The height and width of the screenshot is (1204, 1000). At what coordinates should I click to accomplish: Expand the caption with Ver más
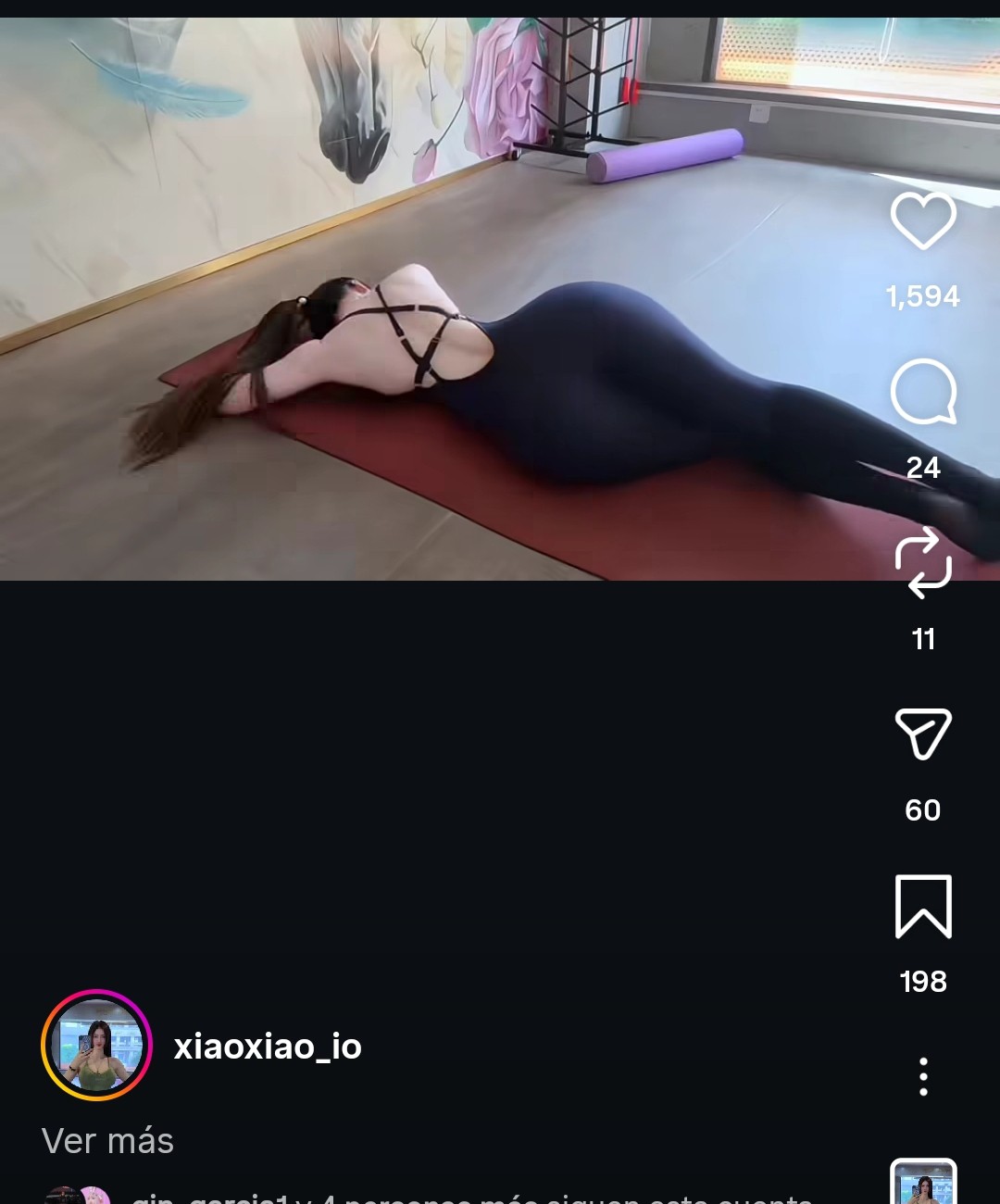click(107, 1141)
